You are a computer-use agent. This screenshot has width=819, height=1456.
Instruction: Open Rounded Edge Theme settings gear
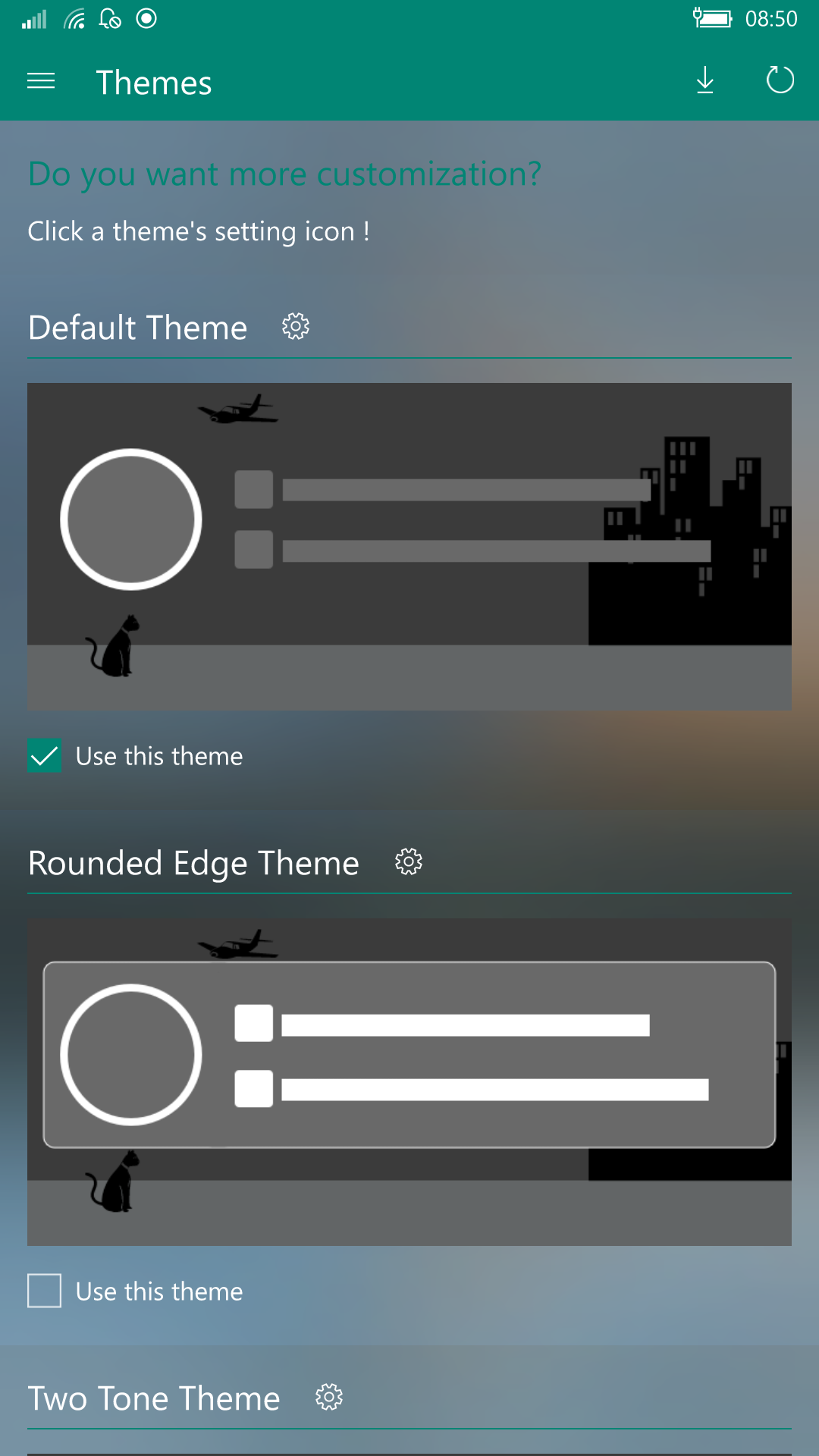point(409,861)
